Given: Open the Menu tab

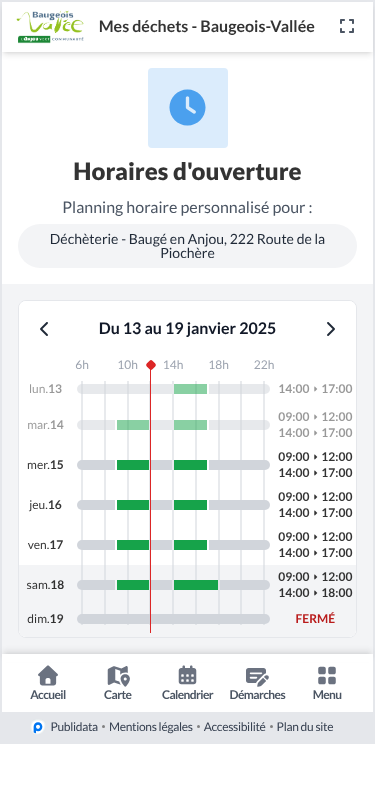Looking at the screenshot, I should (327, 683).
